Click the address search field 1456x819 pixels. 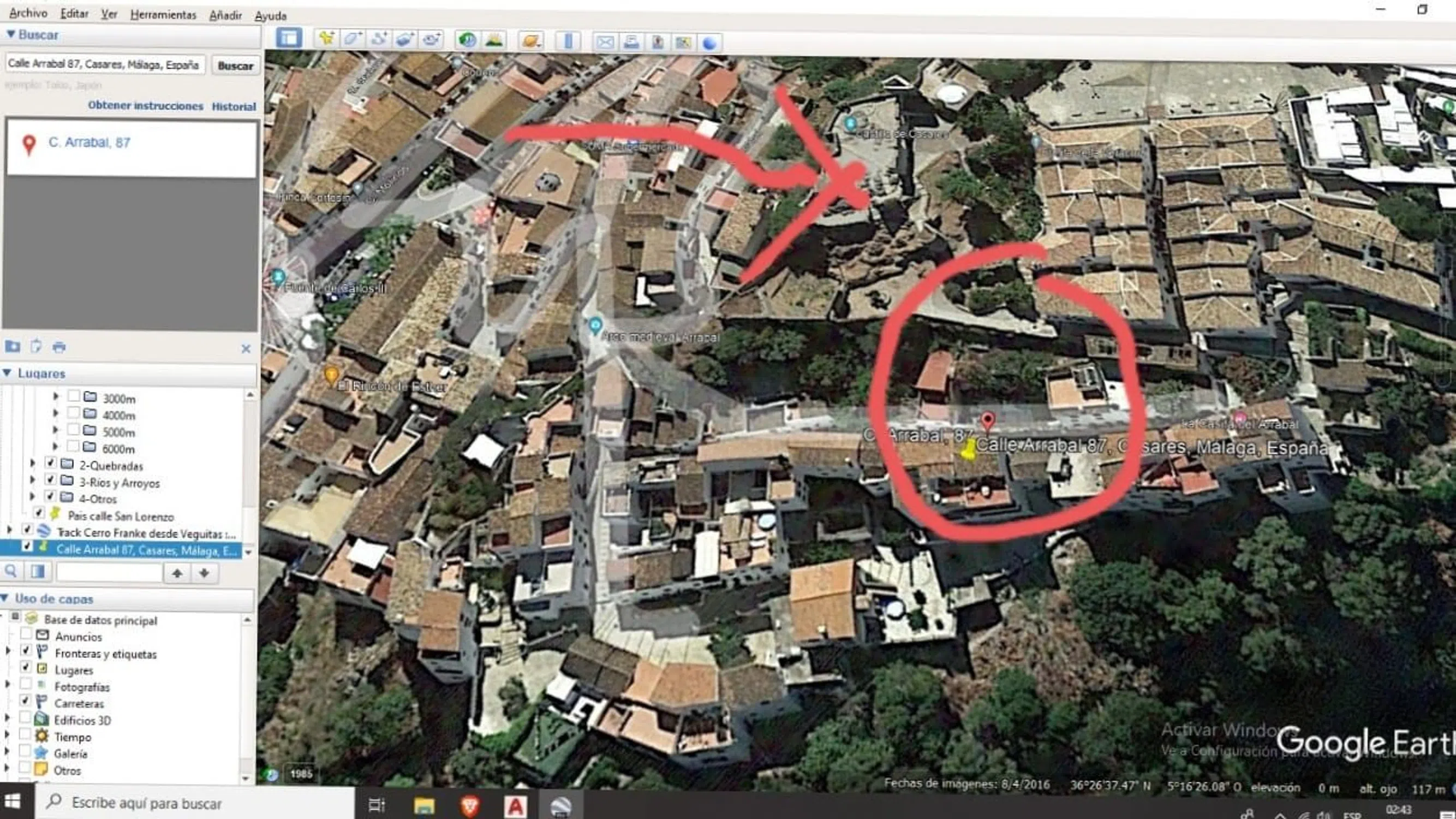[104, 64]
